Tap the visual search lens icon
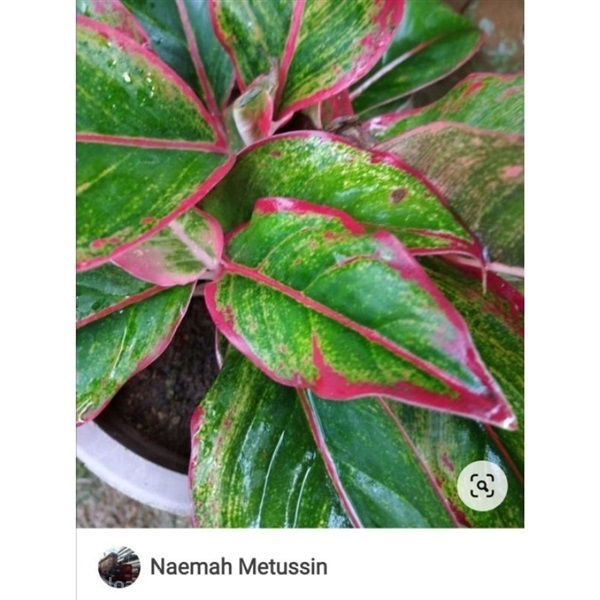 click(x=482, y=486)
